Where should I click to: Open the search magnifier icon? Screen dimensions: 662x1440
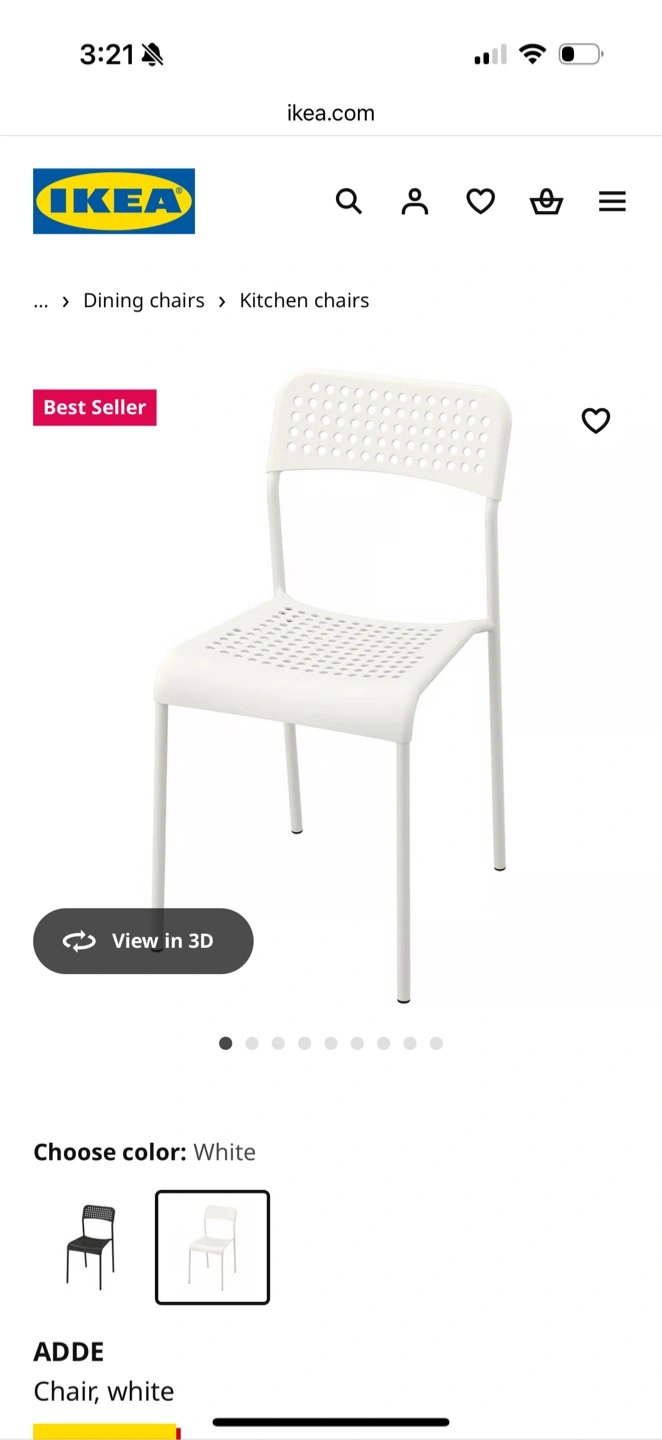point(348,201)
